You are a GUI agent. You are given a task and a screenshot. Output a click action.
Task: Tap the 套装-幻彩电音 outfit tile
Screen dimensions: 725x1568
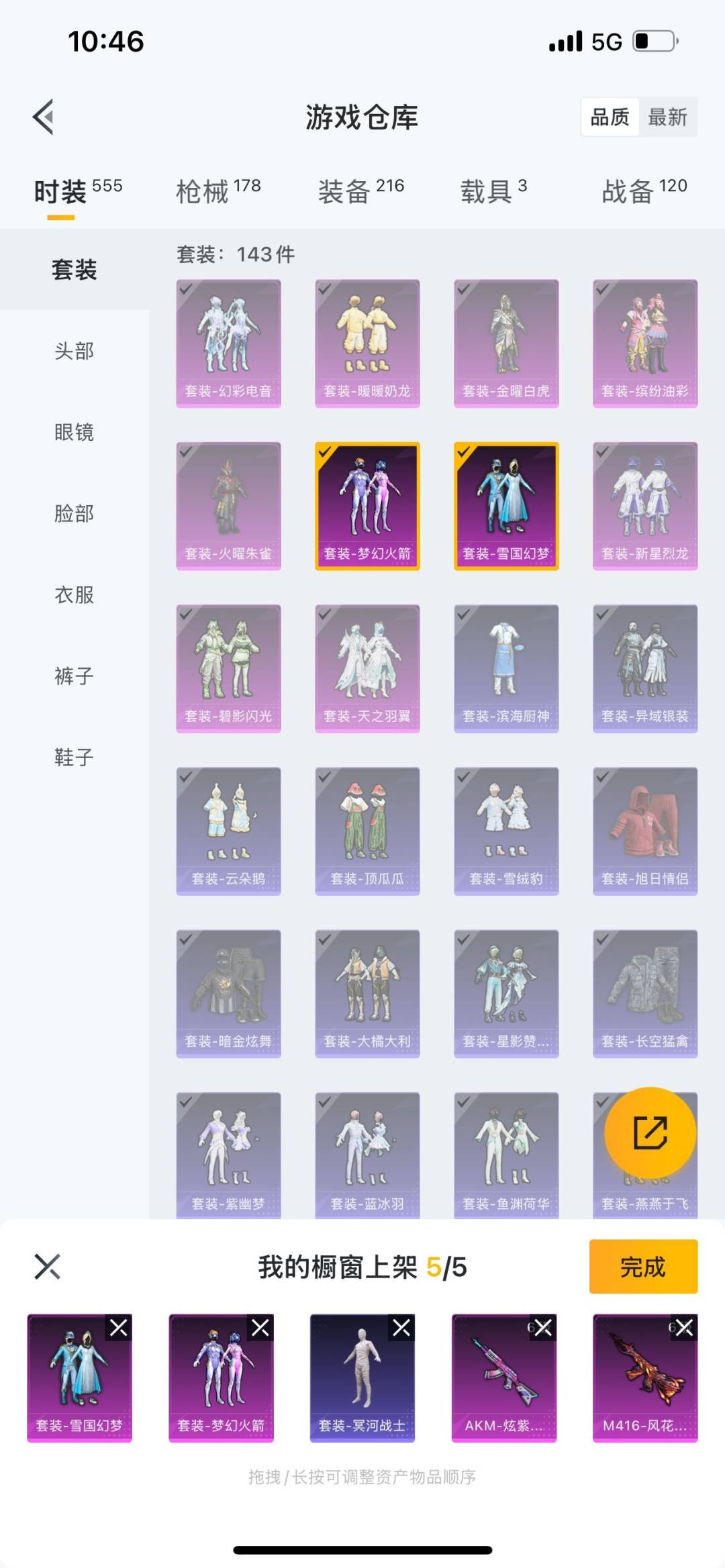pyautogui.click(x=228, y=344)
